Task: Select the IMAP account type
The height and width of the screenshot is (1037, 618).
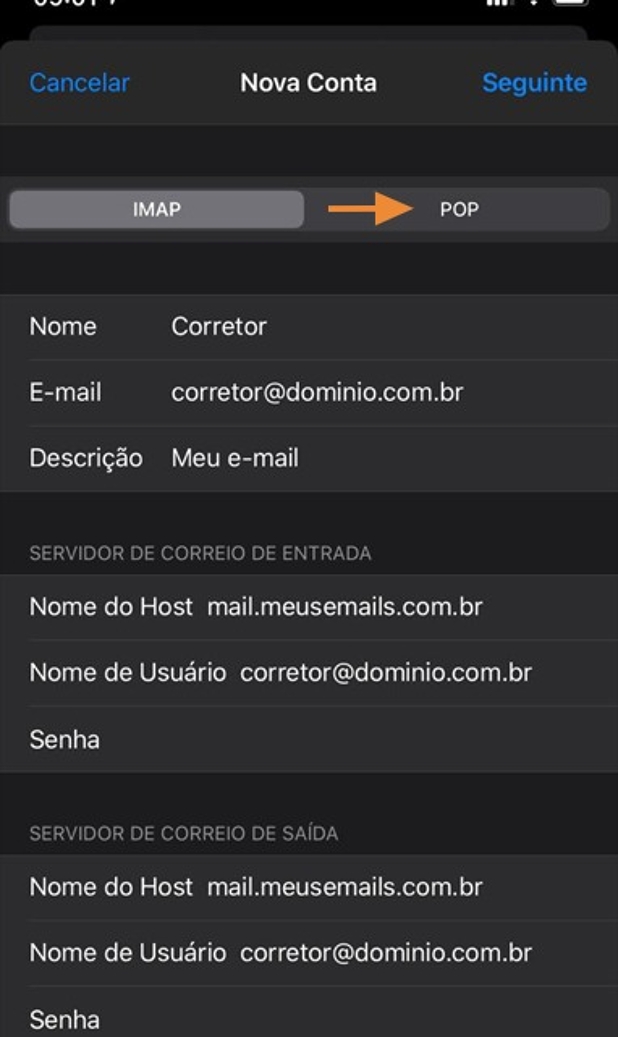Action: (x=156, y=210)
